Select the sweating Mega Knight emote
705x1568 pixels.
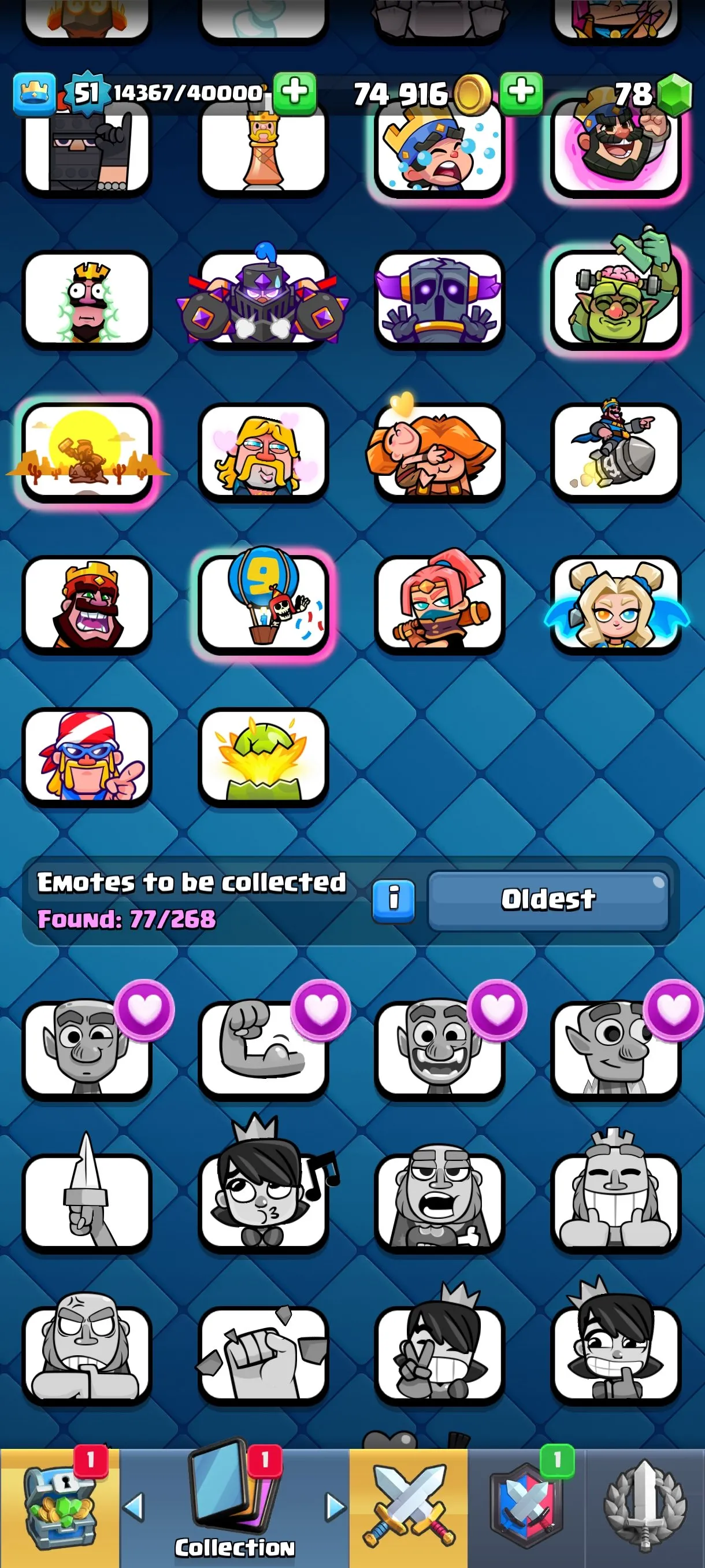(264, 302)
